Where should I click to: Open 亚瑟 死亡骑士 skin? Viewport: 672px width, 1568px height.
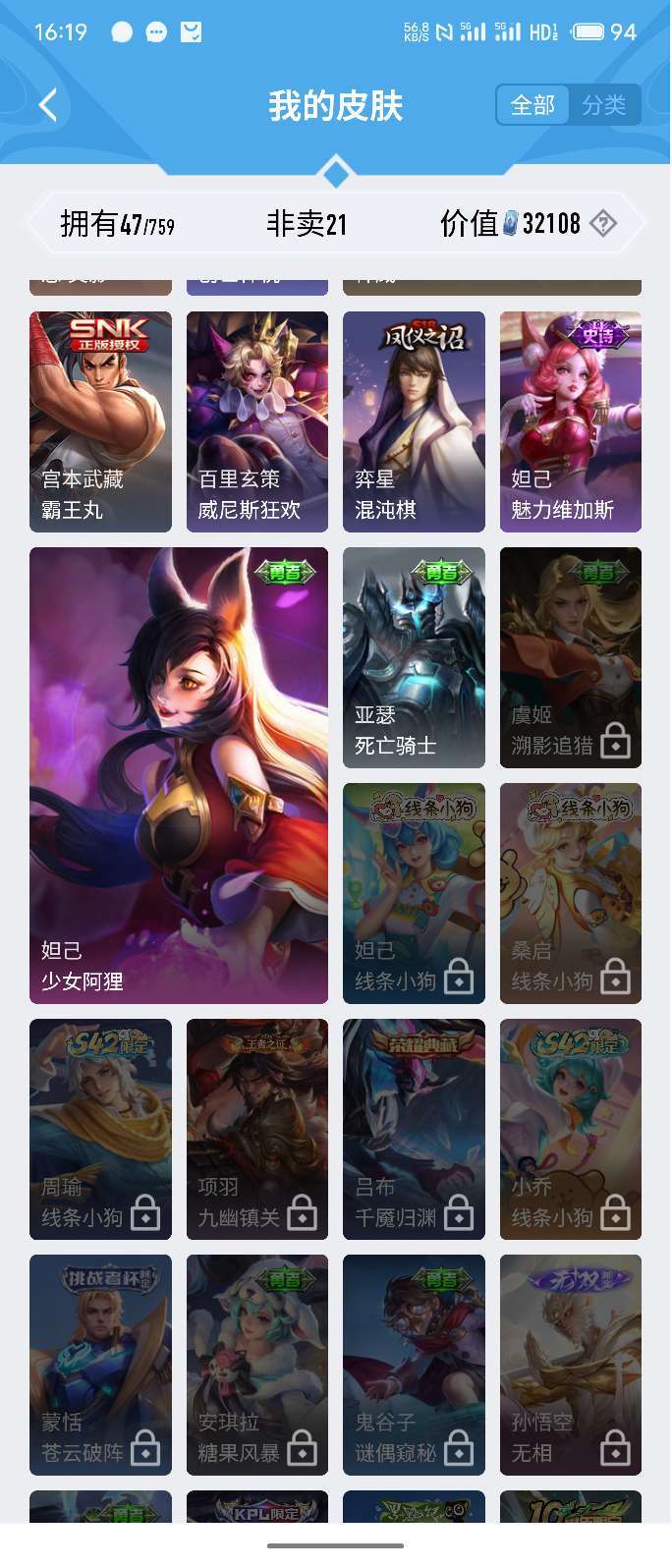click(x=414, y=657)
